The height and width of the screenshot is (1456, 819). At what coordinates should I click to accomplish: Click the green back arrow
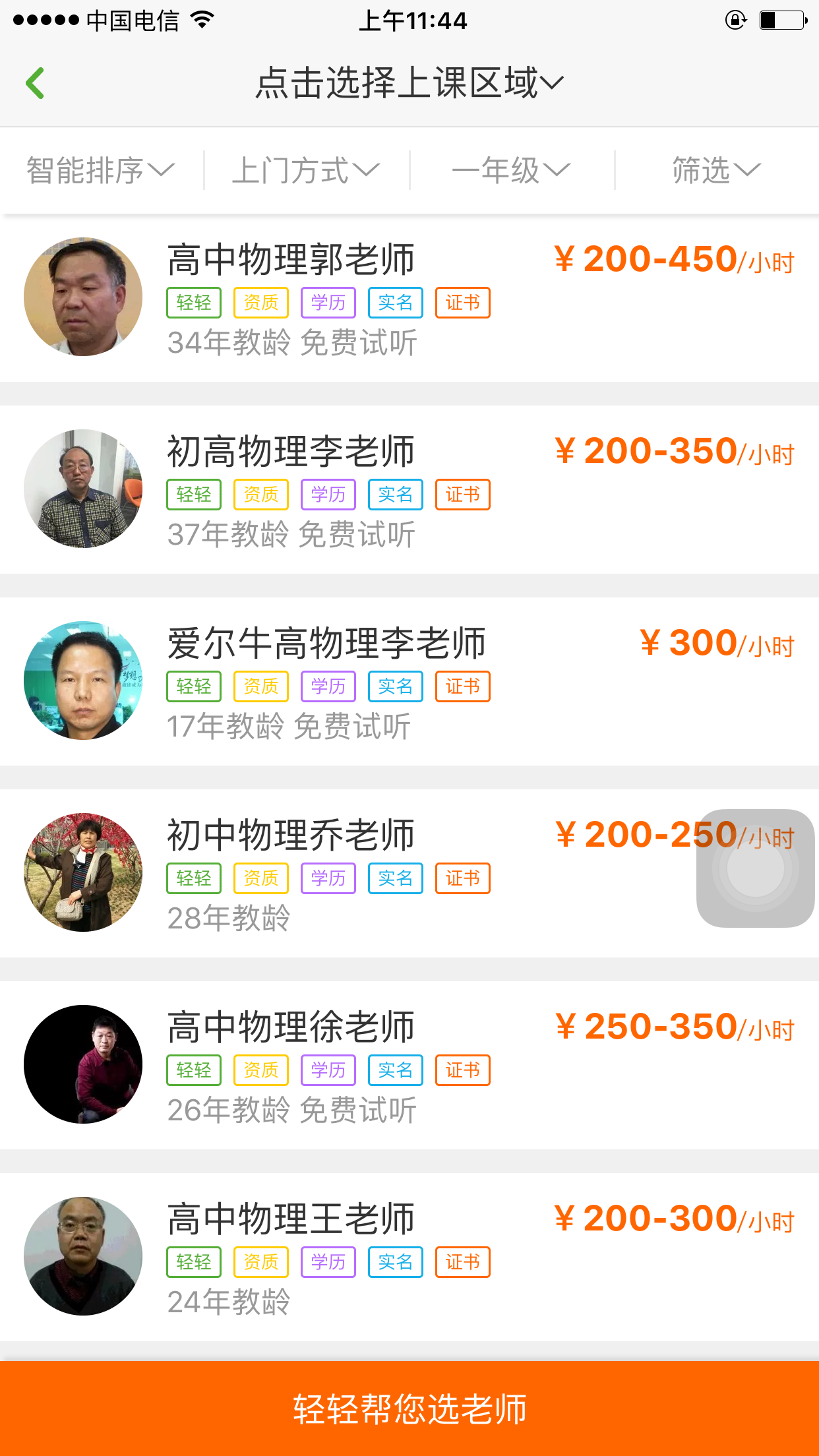tap(36, 82)
